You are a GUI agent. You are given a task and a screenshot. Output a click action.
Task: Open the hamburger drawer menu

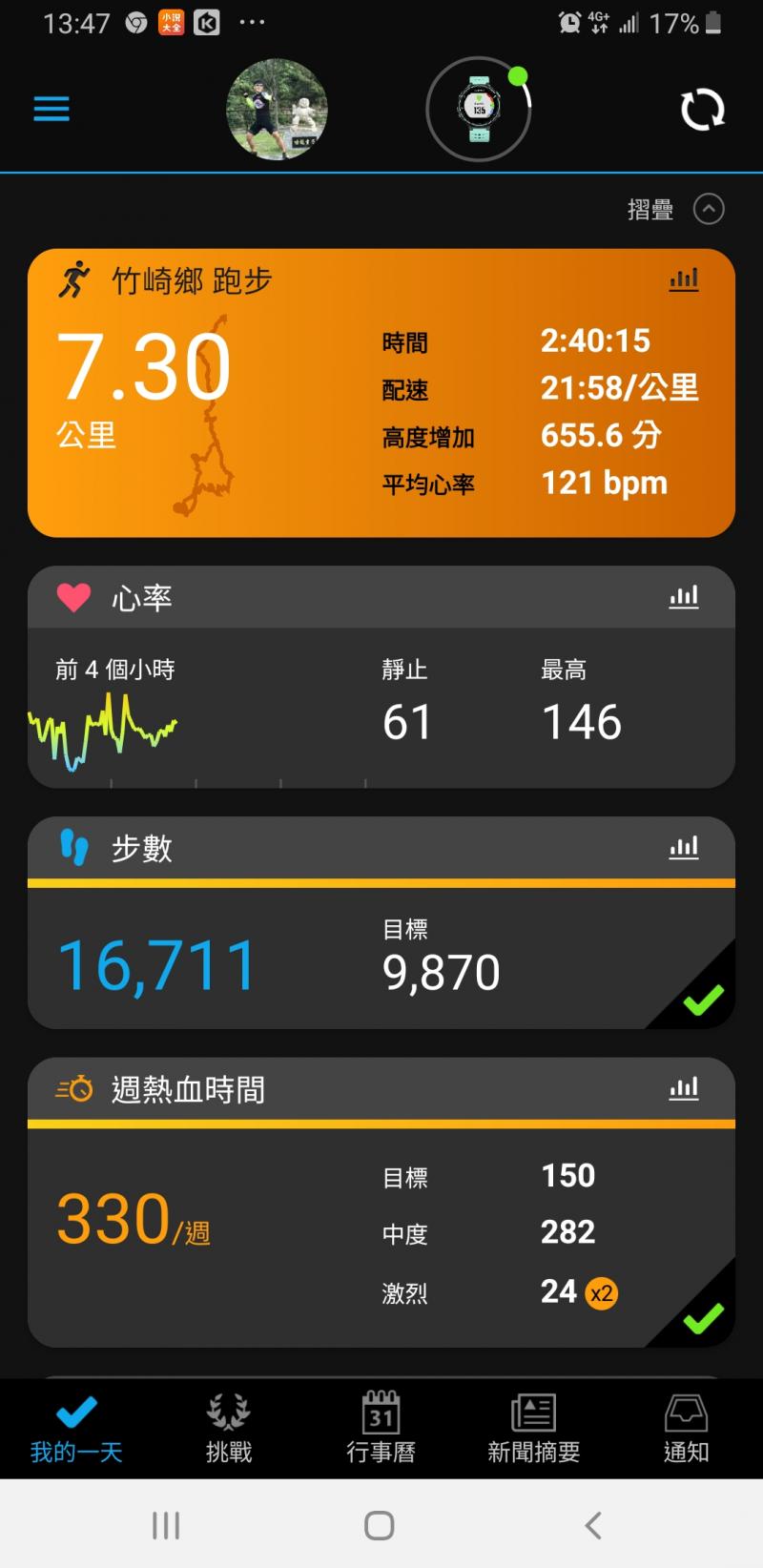(x=52, y=109)
